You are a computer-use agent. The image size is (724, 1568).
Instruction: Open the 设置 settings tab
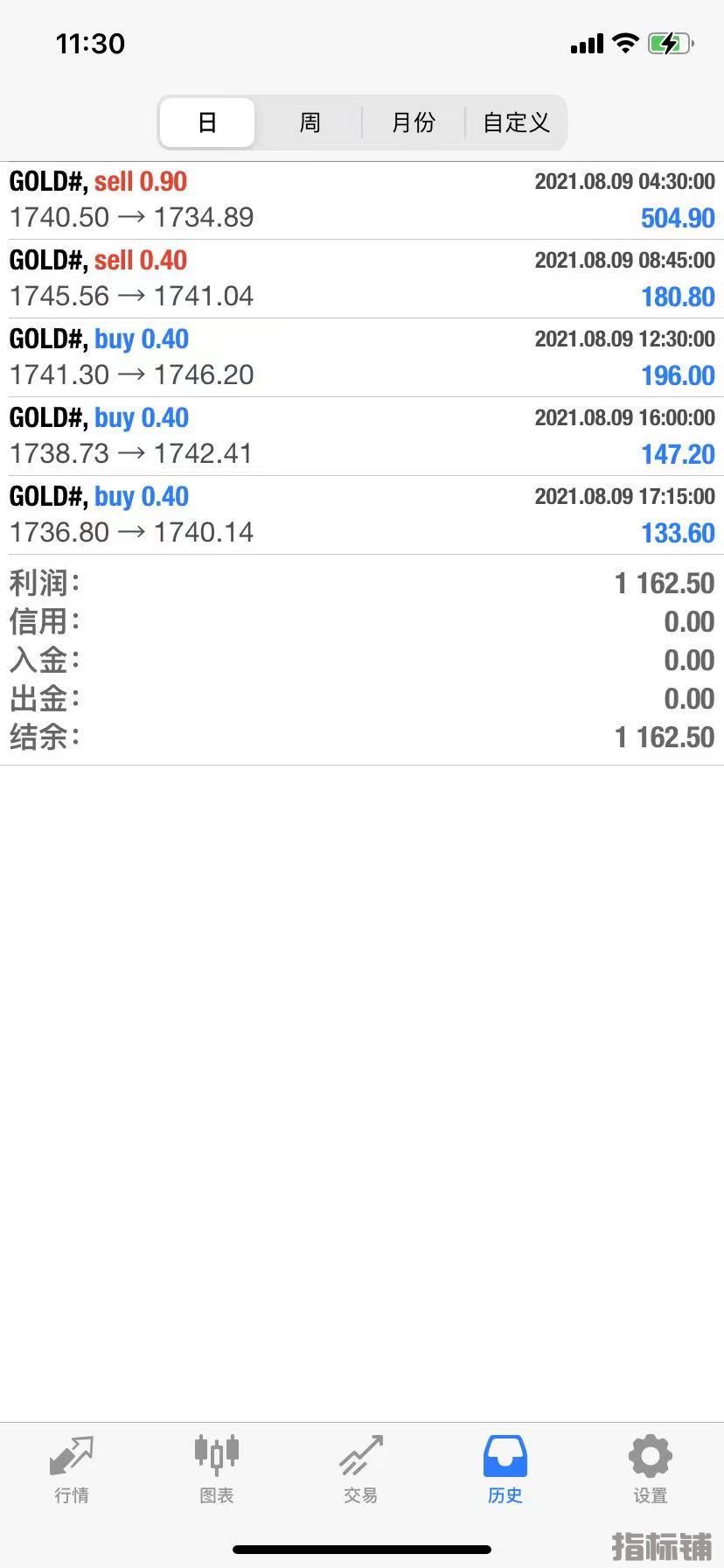(650, 1470)
